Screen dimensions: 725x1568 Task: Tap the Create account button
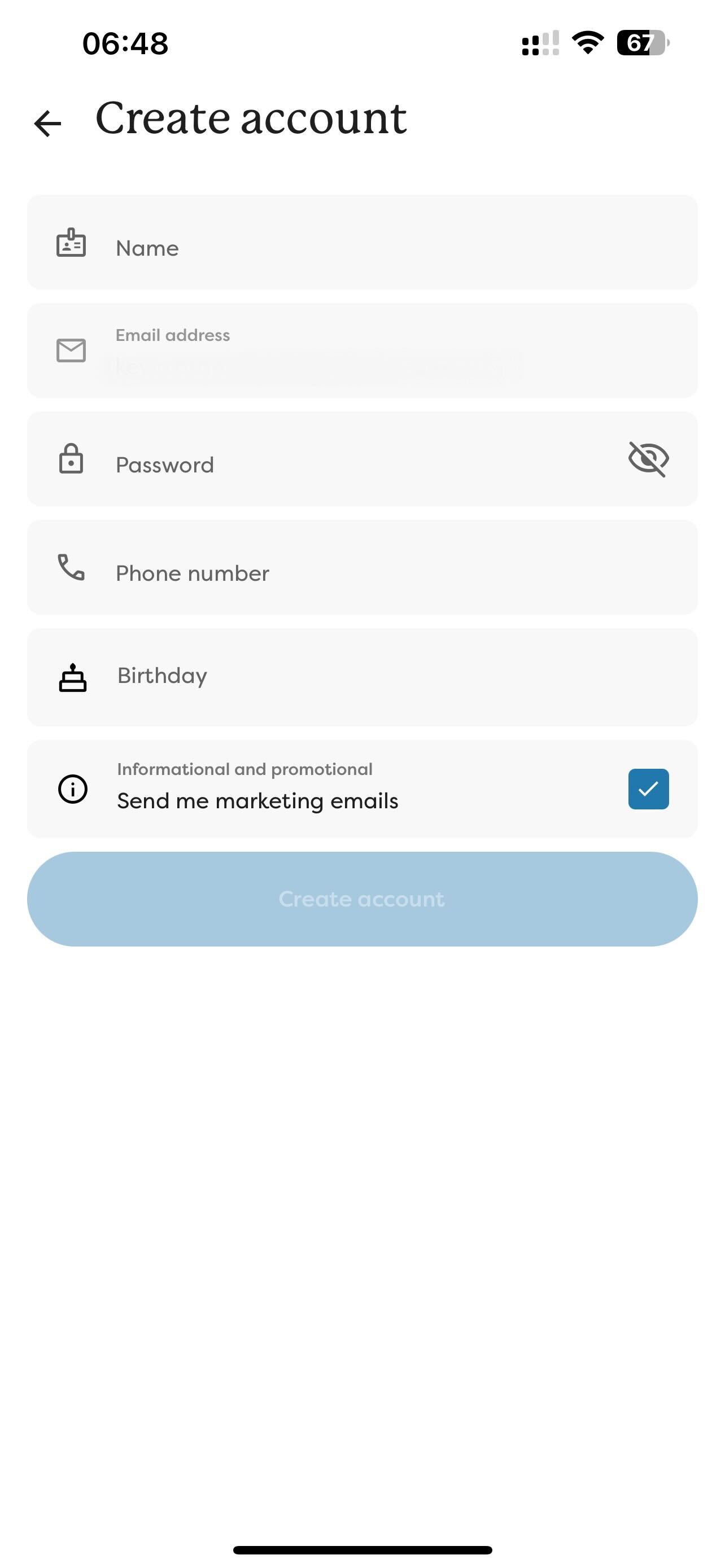click(361, 899)
